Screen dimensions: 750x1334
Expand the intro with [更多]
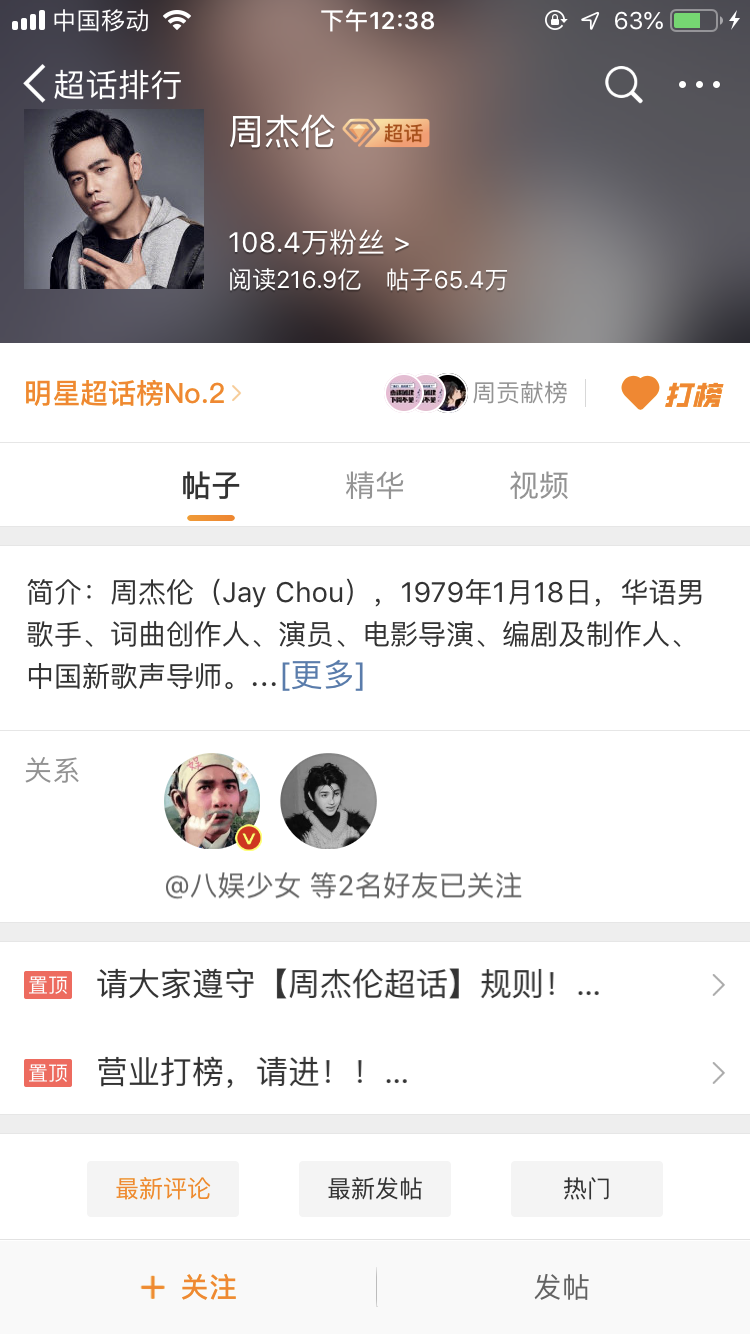click(322, 676)
